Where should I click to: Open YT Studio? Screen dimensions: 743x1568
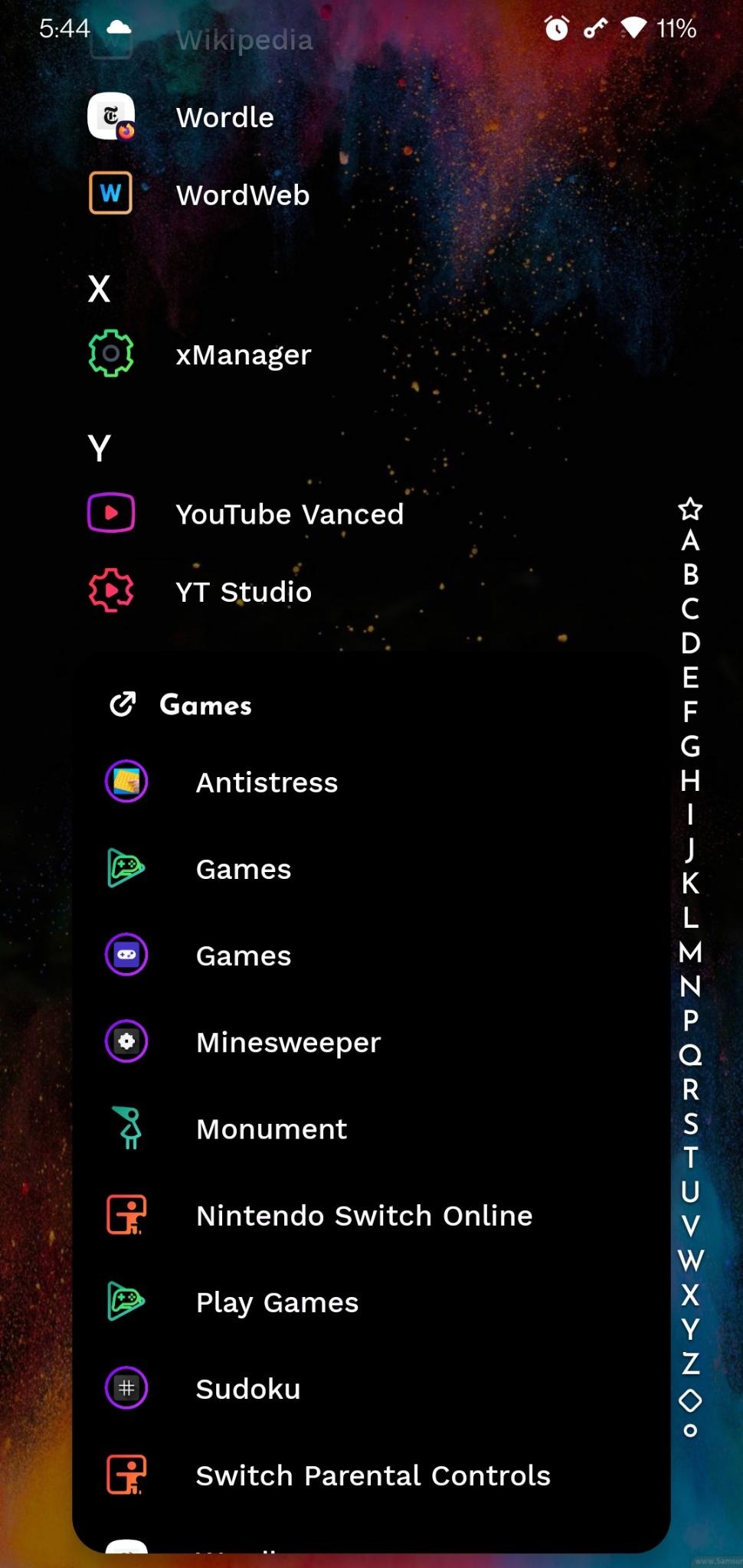(244, 592)
